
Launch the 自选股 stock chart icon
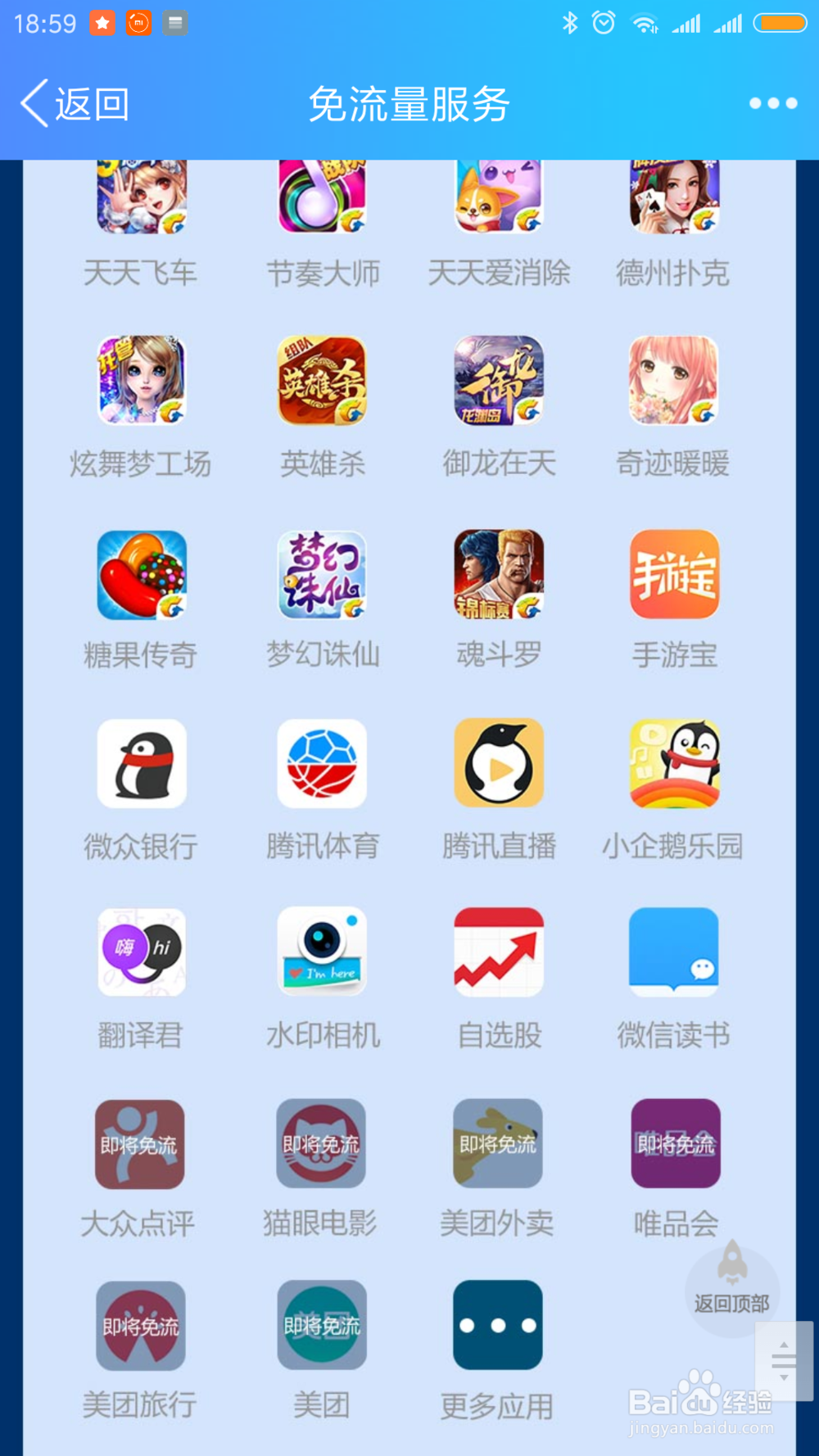click(x=498, y=952)
